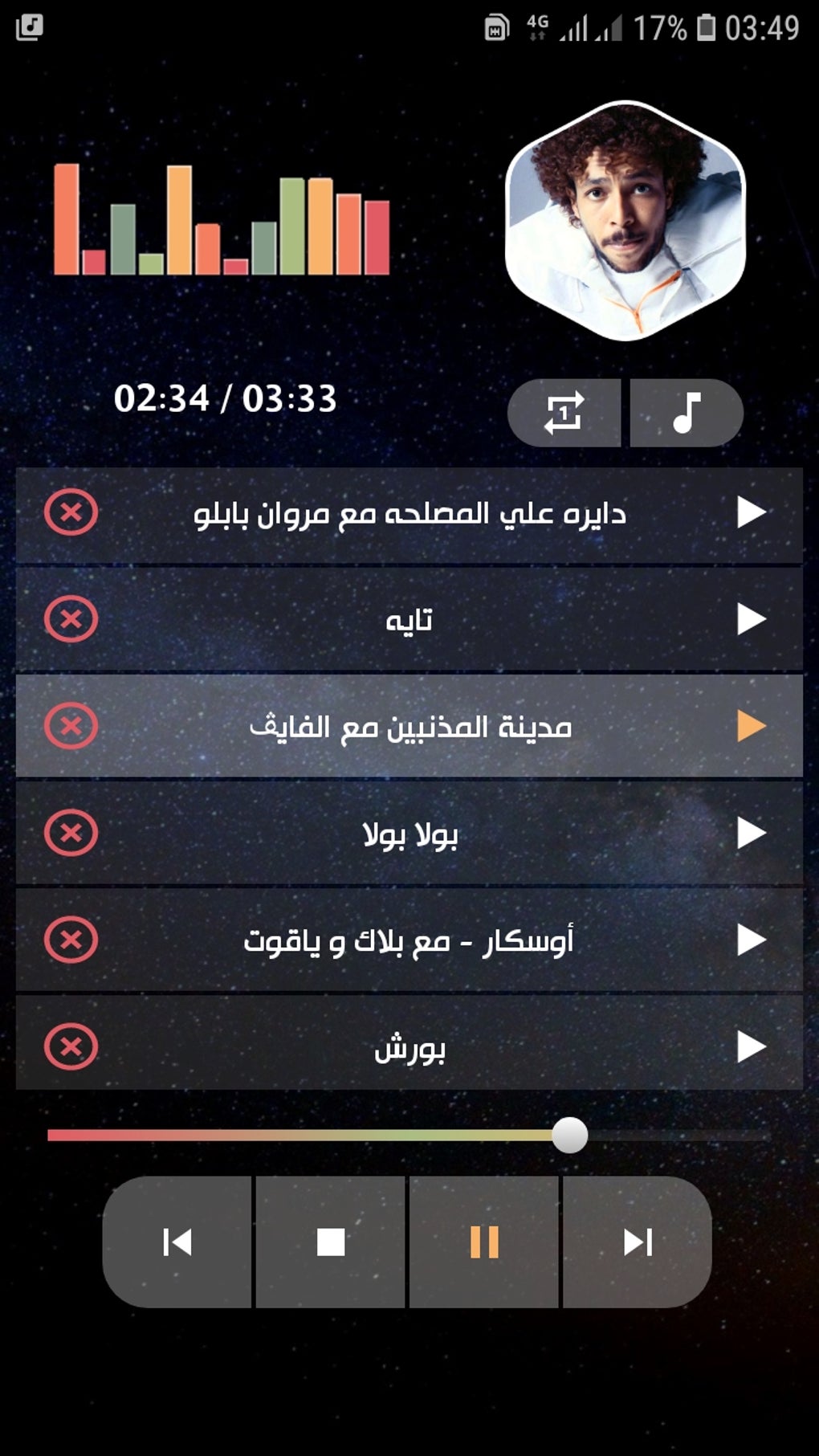Remove بورش from the playlist
Viewport: 819px width, 1456px height.
tap(71, 1046)
